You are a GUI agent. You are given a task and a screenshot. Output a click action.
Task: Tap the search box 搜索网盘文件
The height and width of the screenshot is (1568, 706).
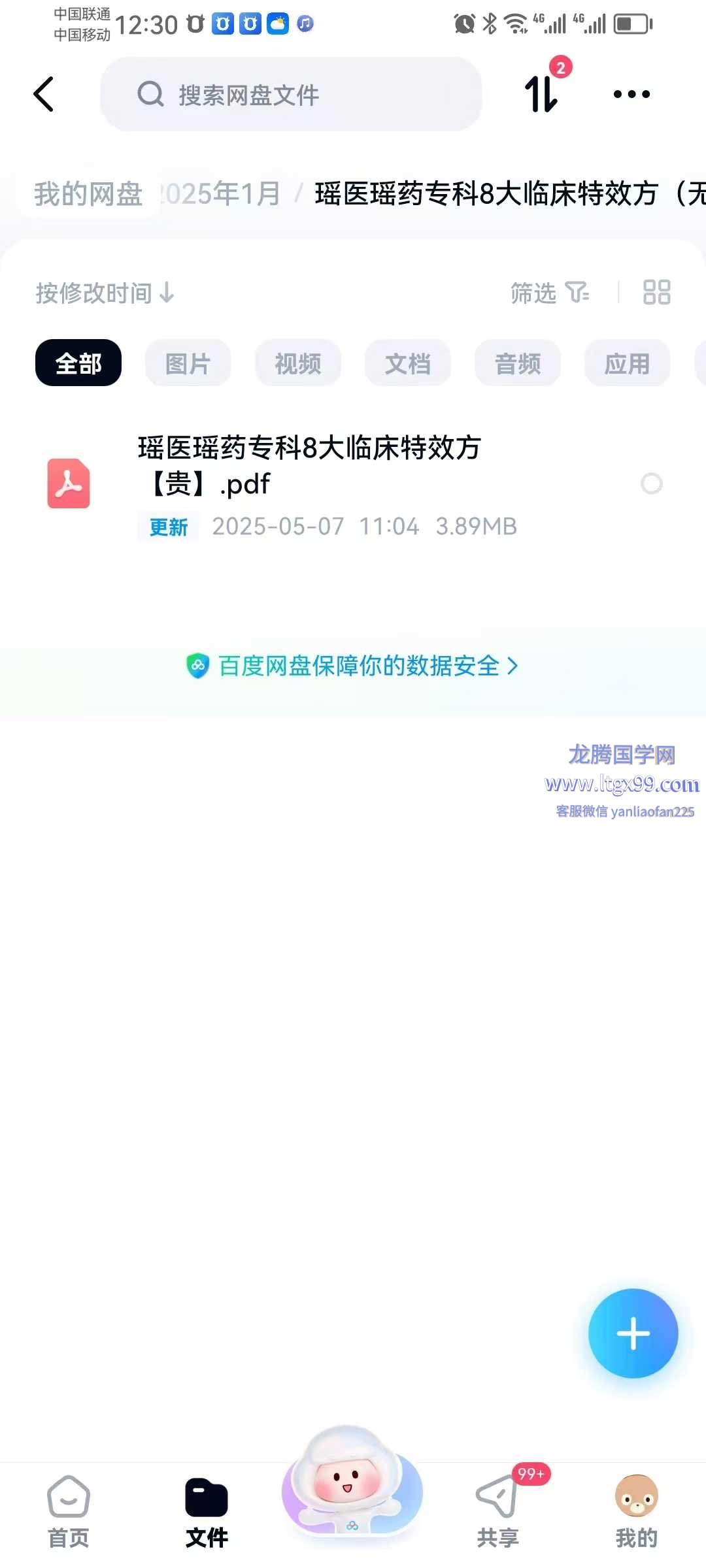(x=291, y=95)
